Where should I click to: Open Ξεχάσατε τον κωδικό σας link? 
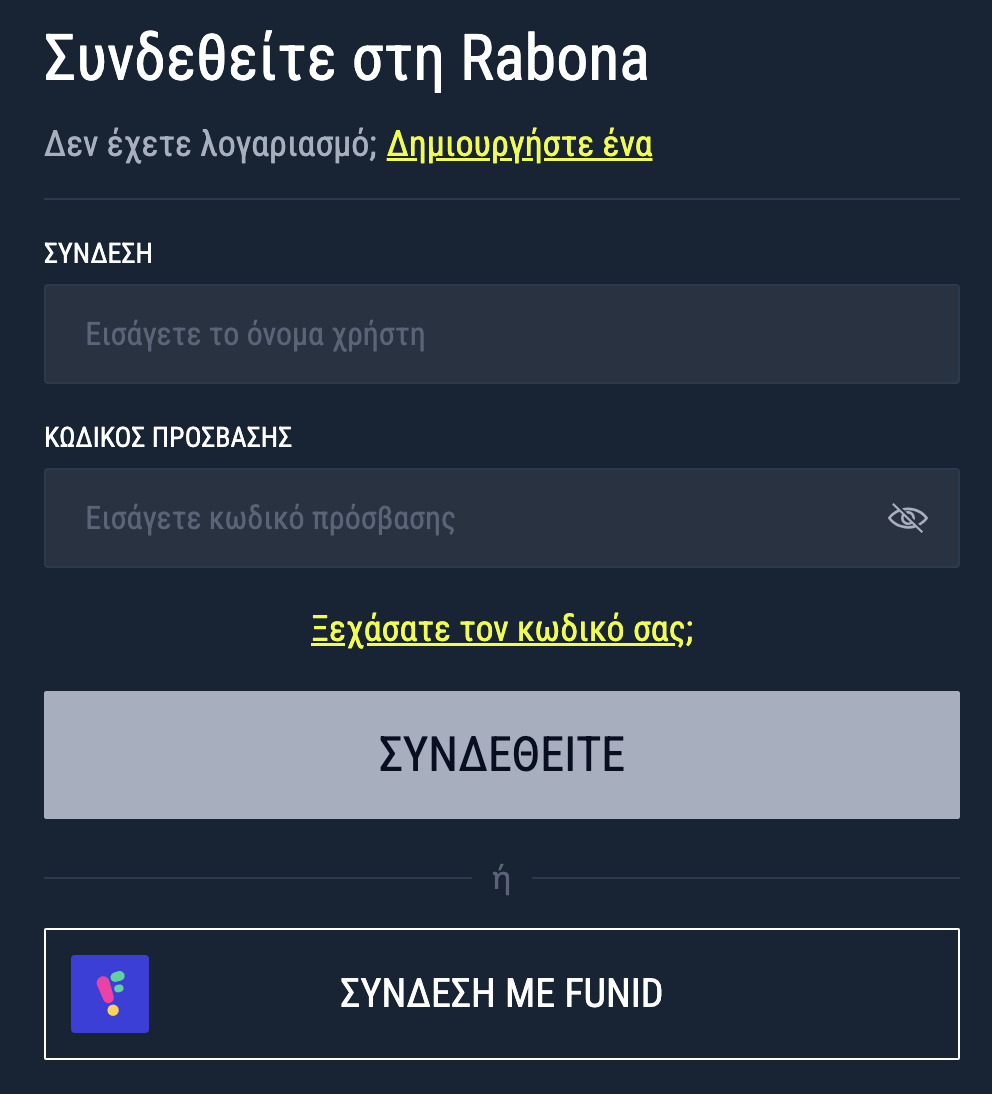(x=502, y=630)
